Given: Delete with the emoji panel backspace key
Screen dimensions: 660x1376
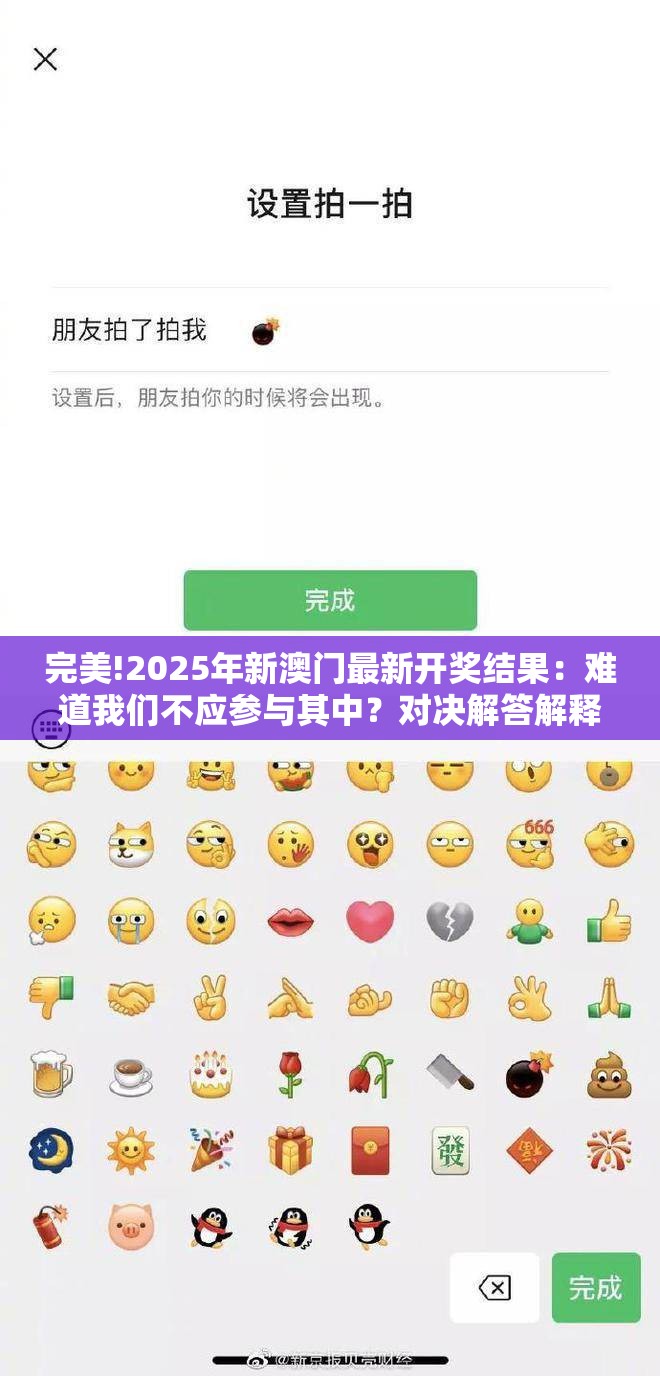Looking at the screenshot, I should (494, 1288).
